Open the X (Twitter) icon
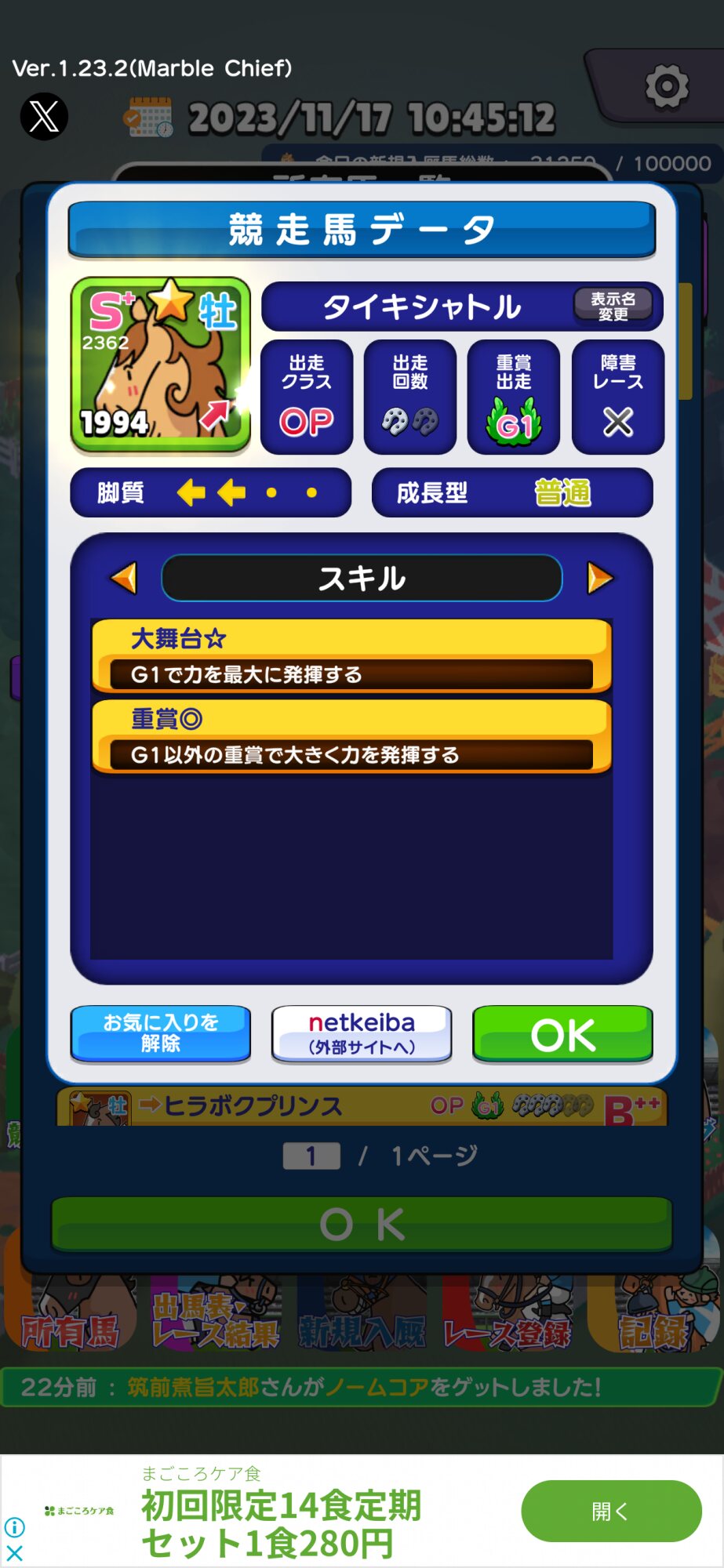This screenshot has height=1568, width=724. 44,116
